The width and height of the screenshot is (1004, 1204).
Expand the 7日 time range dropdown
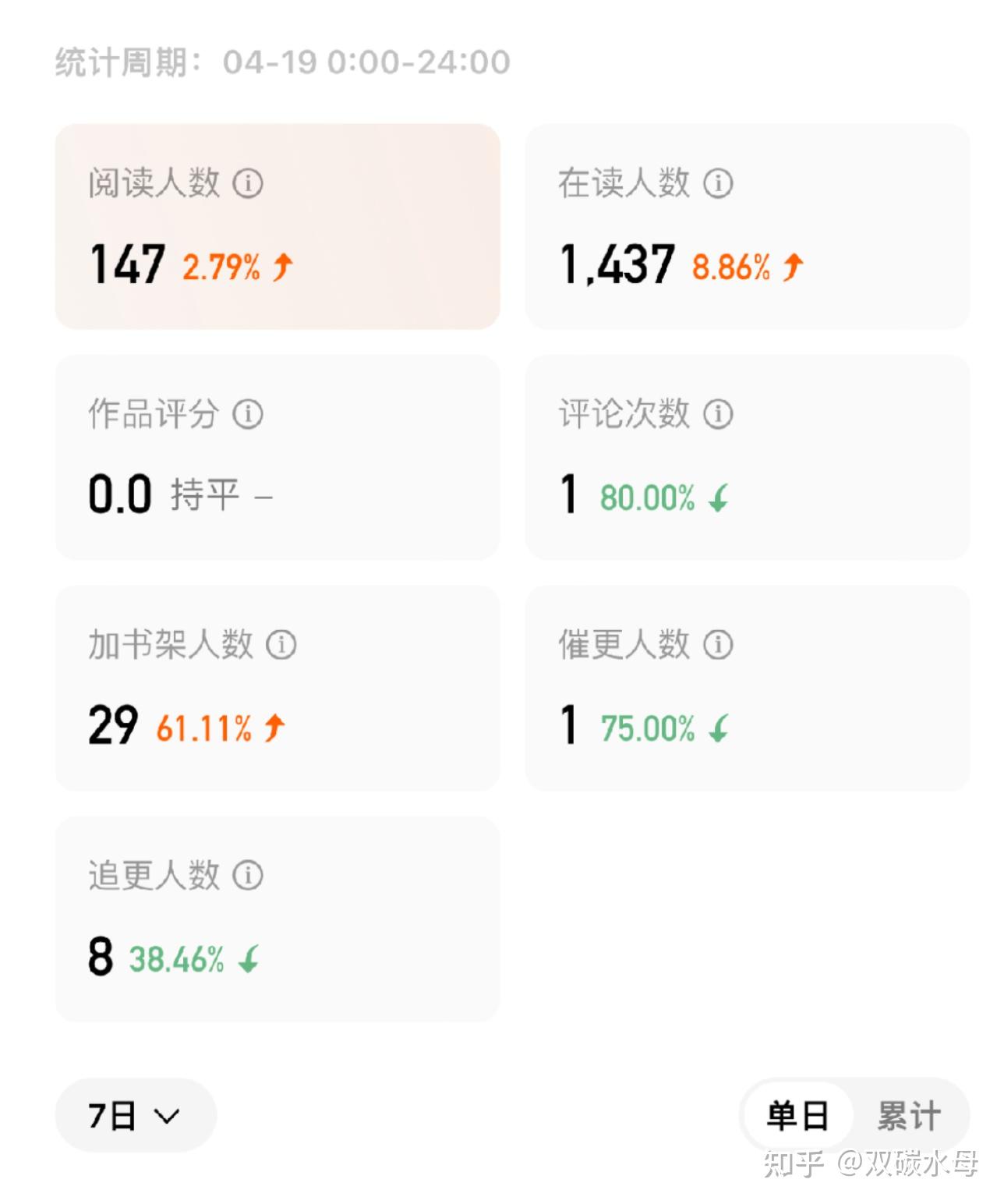point(135,1116)
